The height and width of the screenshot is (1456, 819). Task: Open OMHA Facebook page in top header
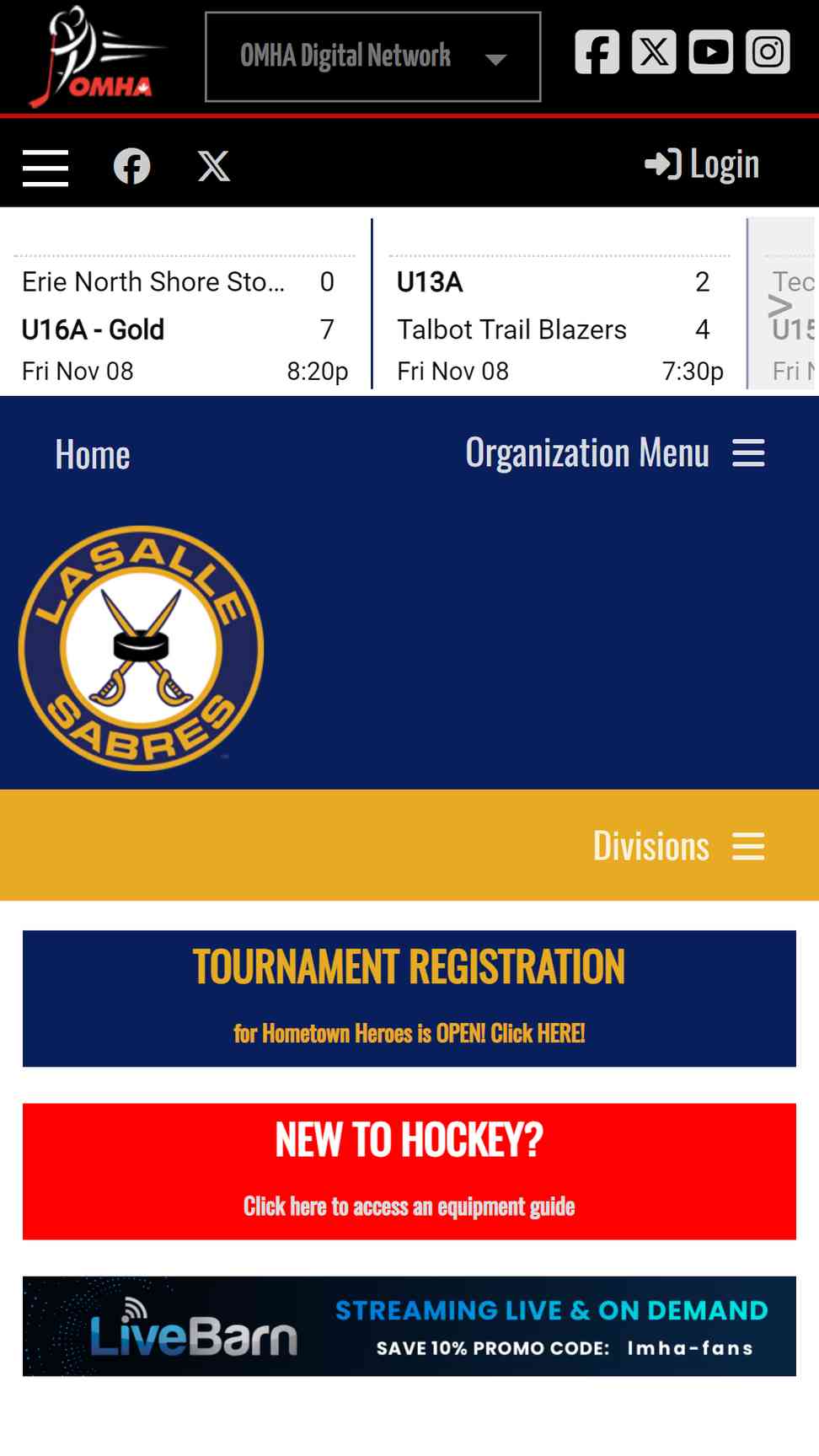(597, 52)
